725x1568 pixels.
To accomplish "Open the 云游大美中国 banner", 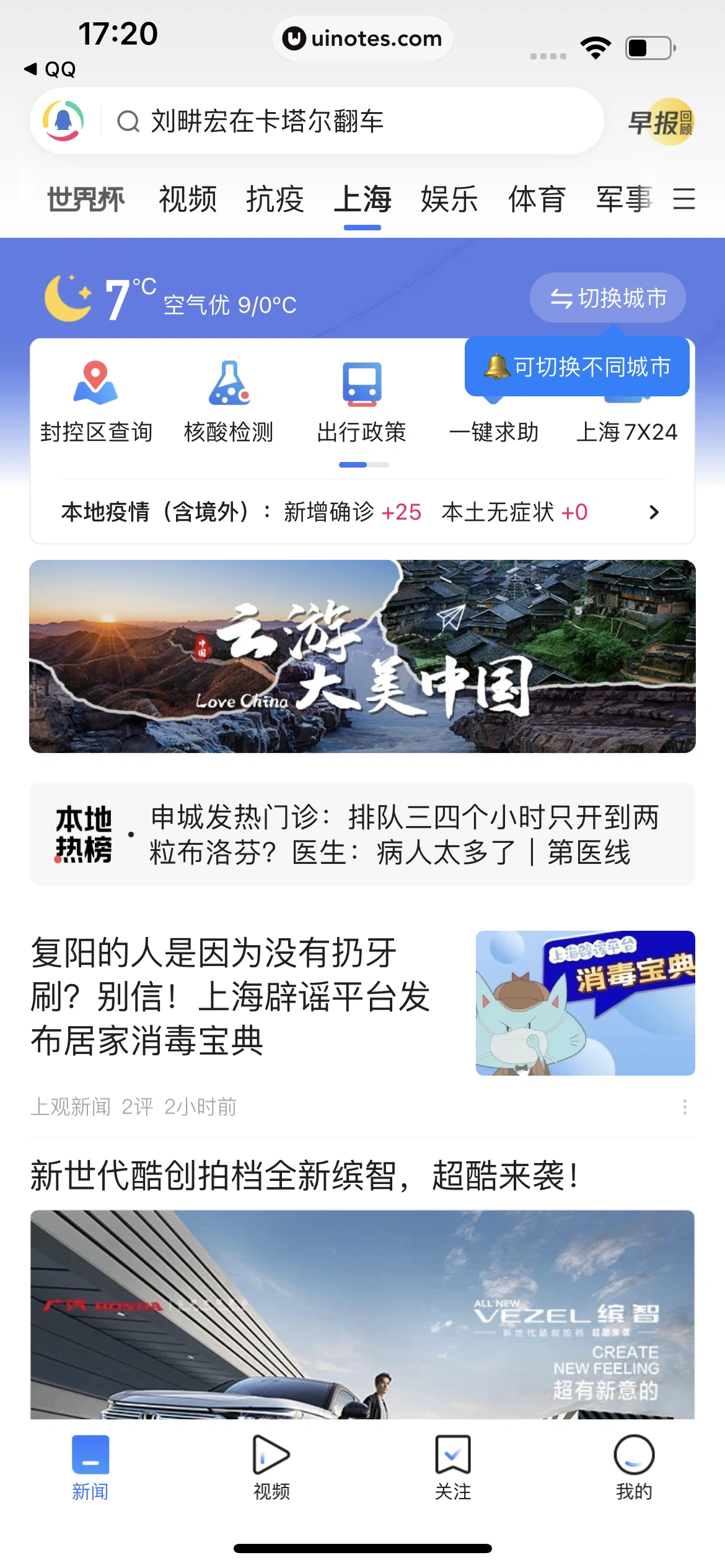I will click(x=362, y=660).
